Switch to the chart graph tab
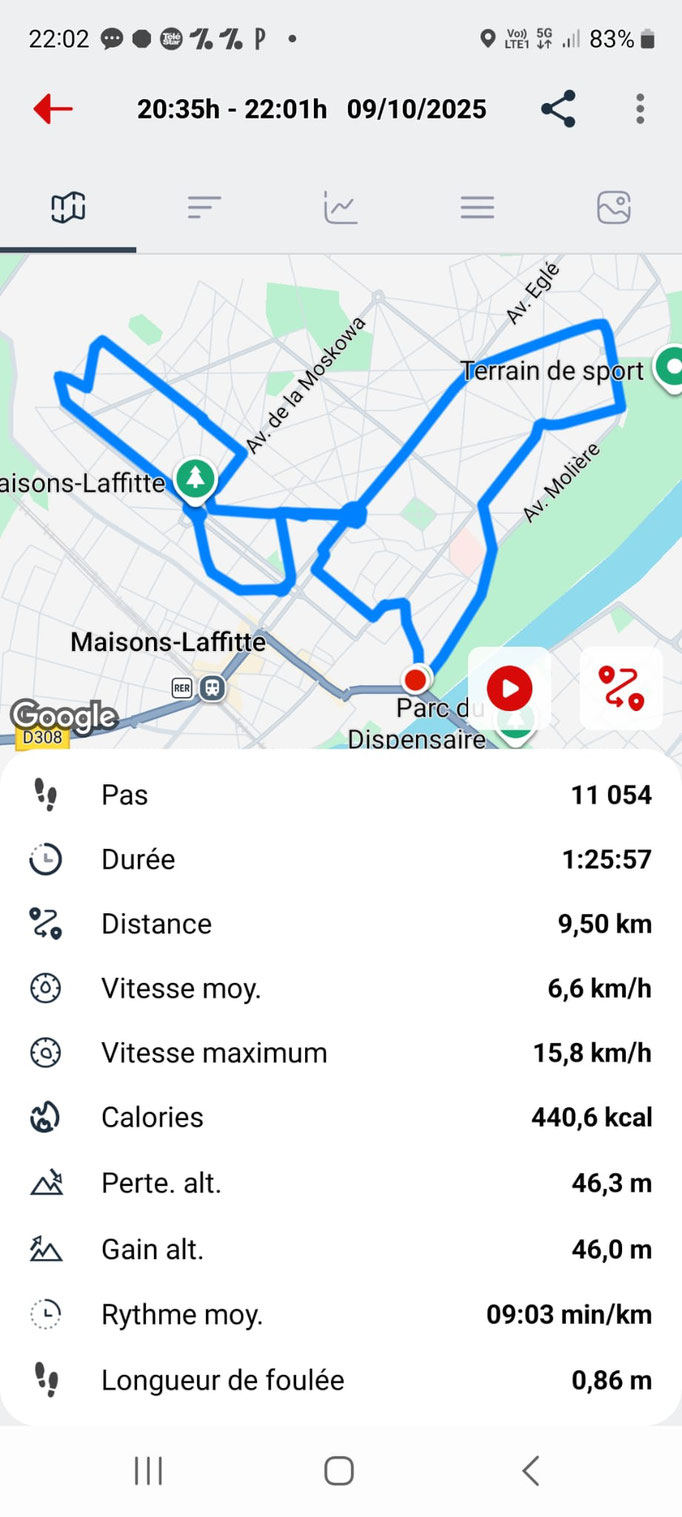Viewport: 682px width, 1517px height. [340, 207]
